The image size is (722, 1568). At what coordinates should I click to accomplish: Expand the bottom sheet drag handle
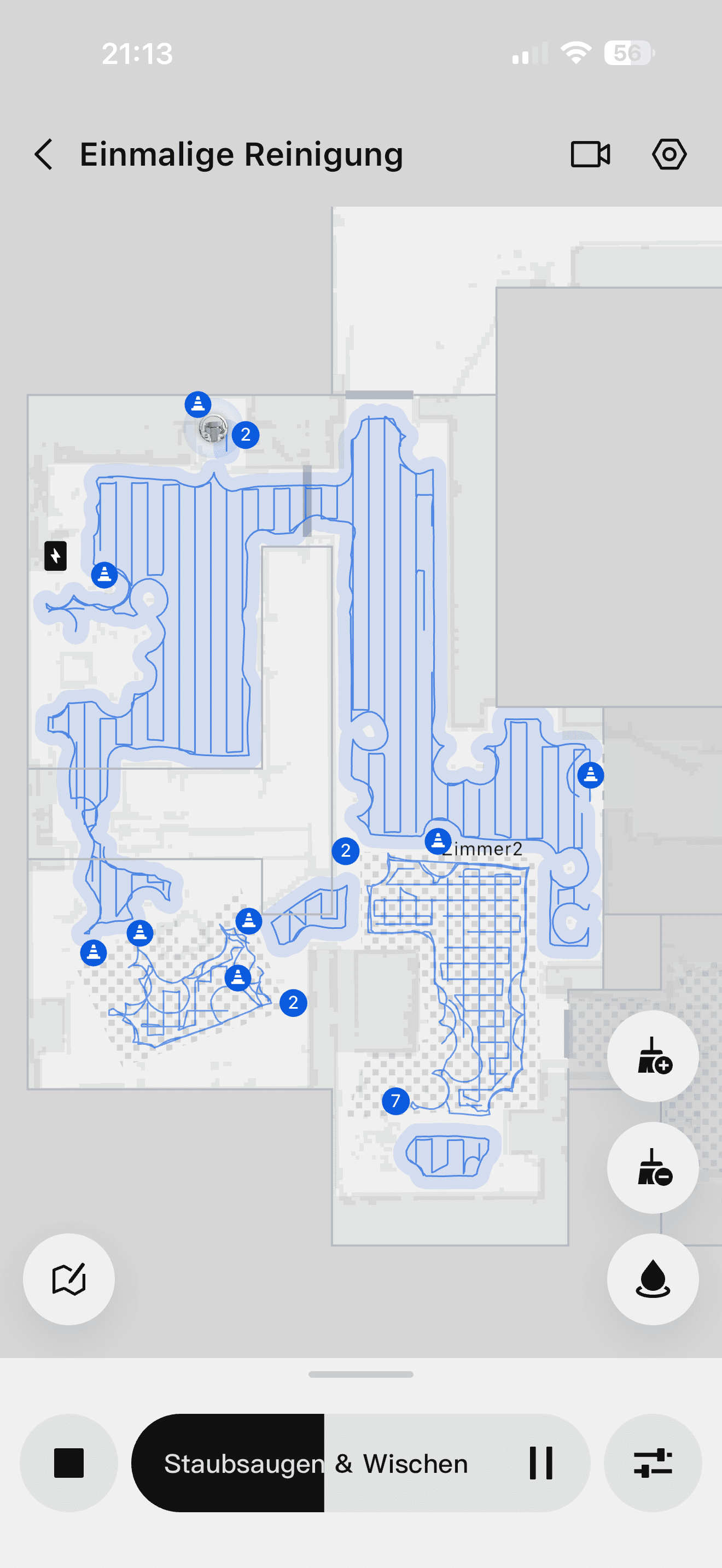[361, 1374]
